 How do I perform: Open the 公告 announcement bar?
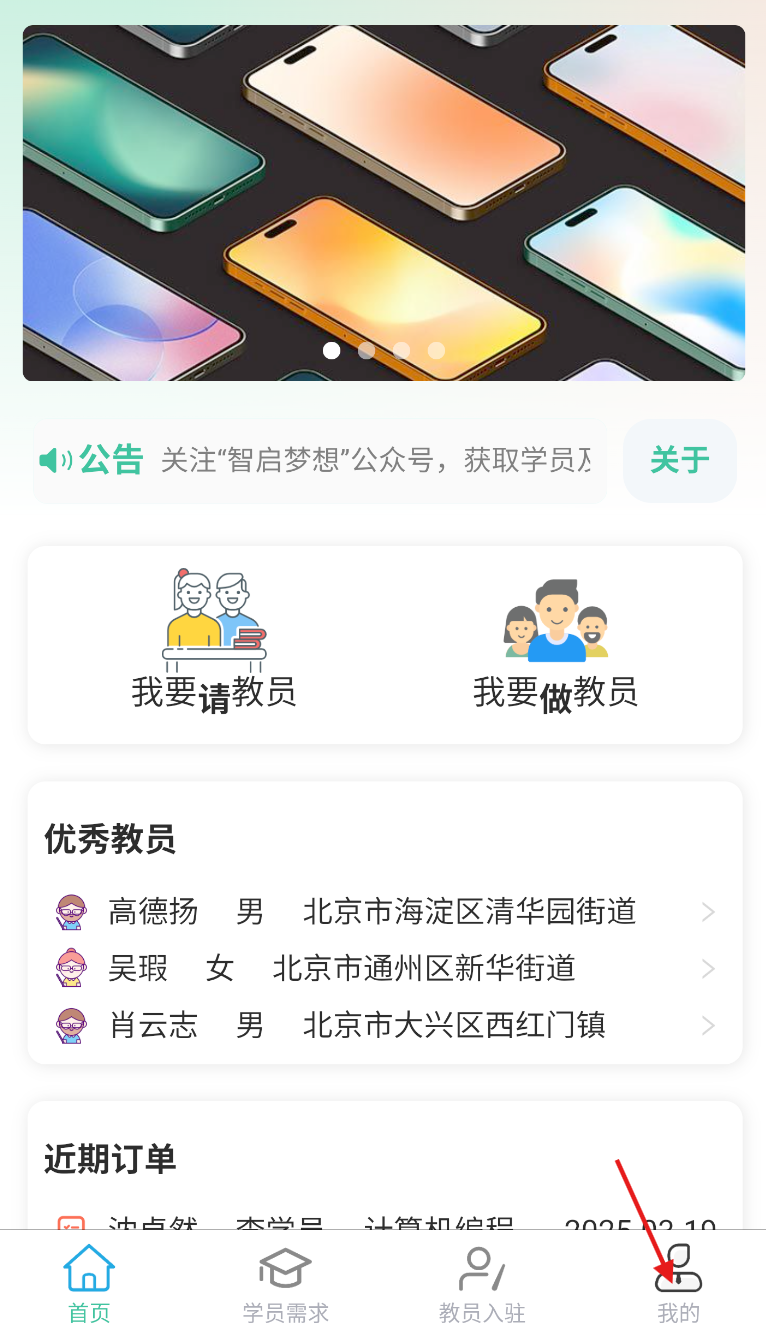320,461
